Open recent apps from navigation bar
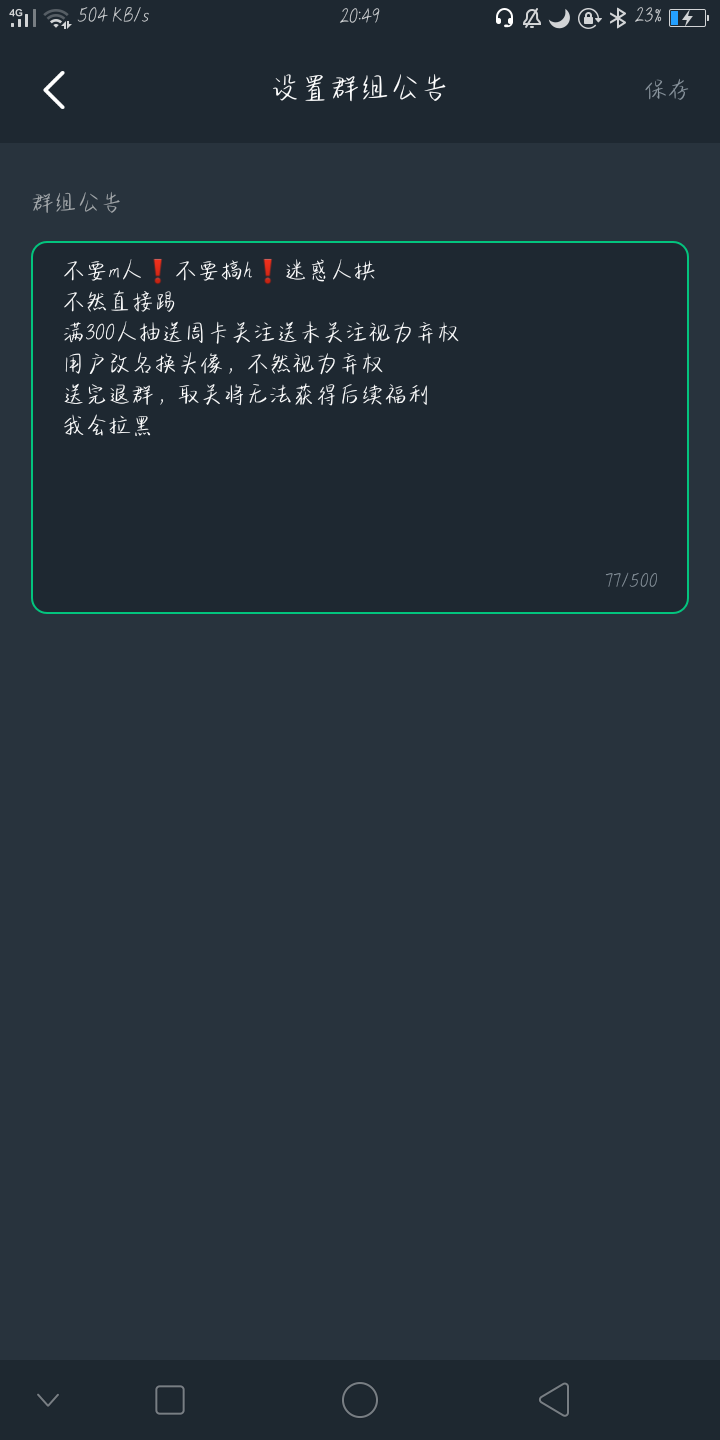The height and width of the screenshot is (1440, 720). [x=170, y=1400]
